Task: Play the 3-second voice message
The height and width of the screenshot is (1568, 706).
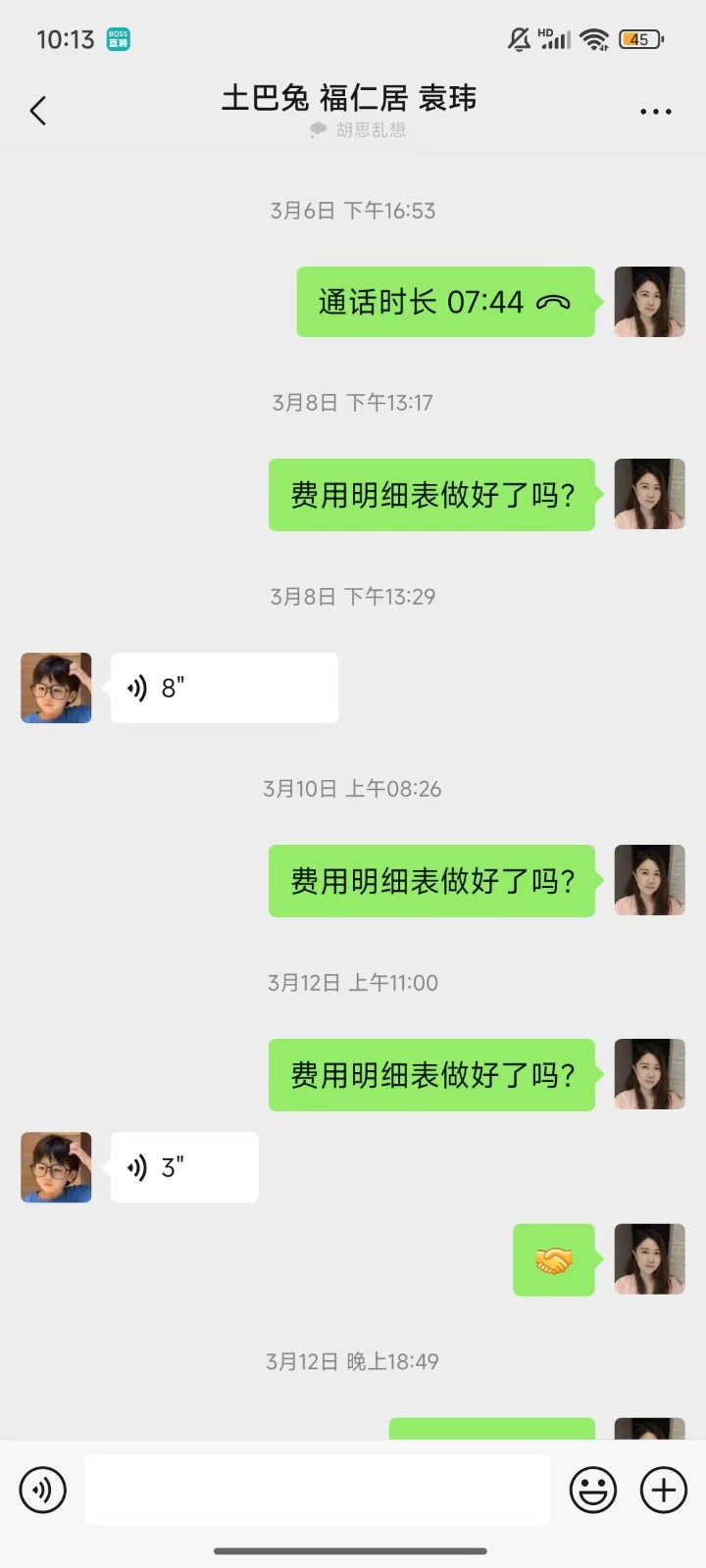Action: (x=184, y=1167)
